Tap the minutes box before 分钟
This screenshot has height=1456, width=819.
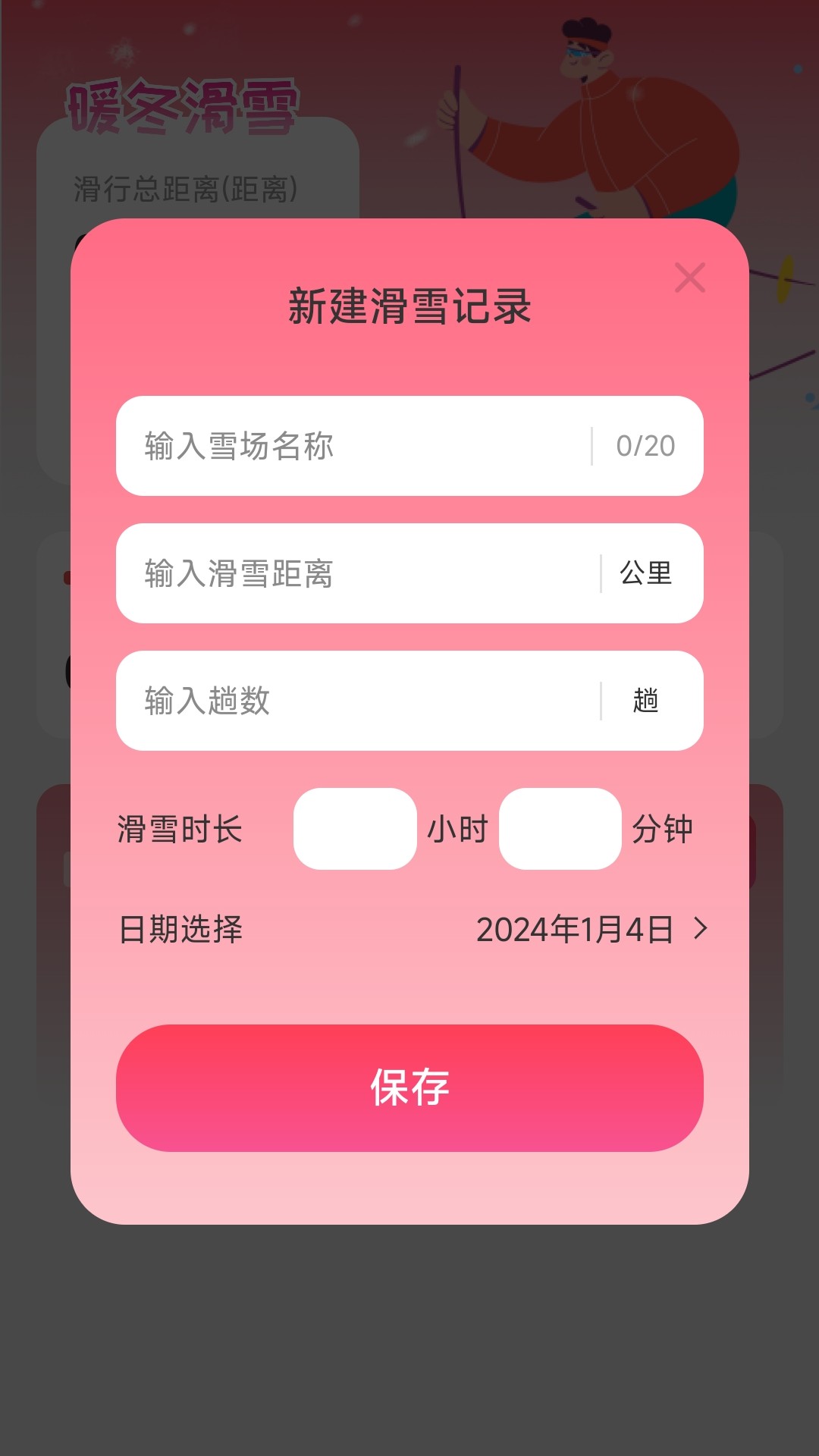(x=558, y=830)
